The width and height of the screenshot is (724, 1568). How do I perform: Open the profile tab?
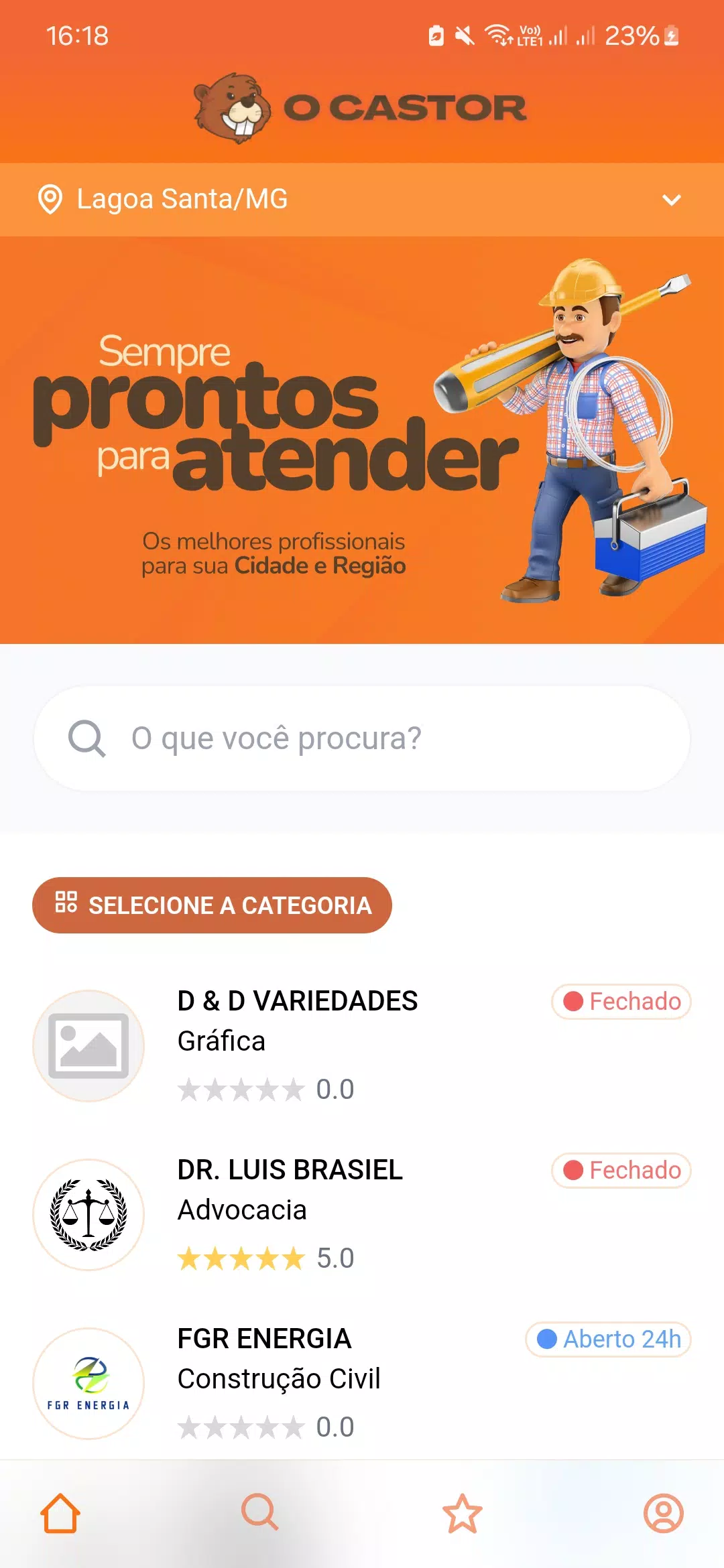664,1513
